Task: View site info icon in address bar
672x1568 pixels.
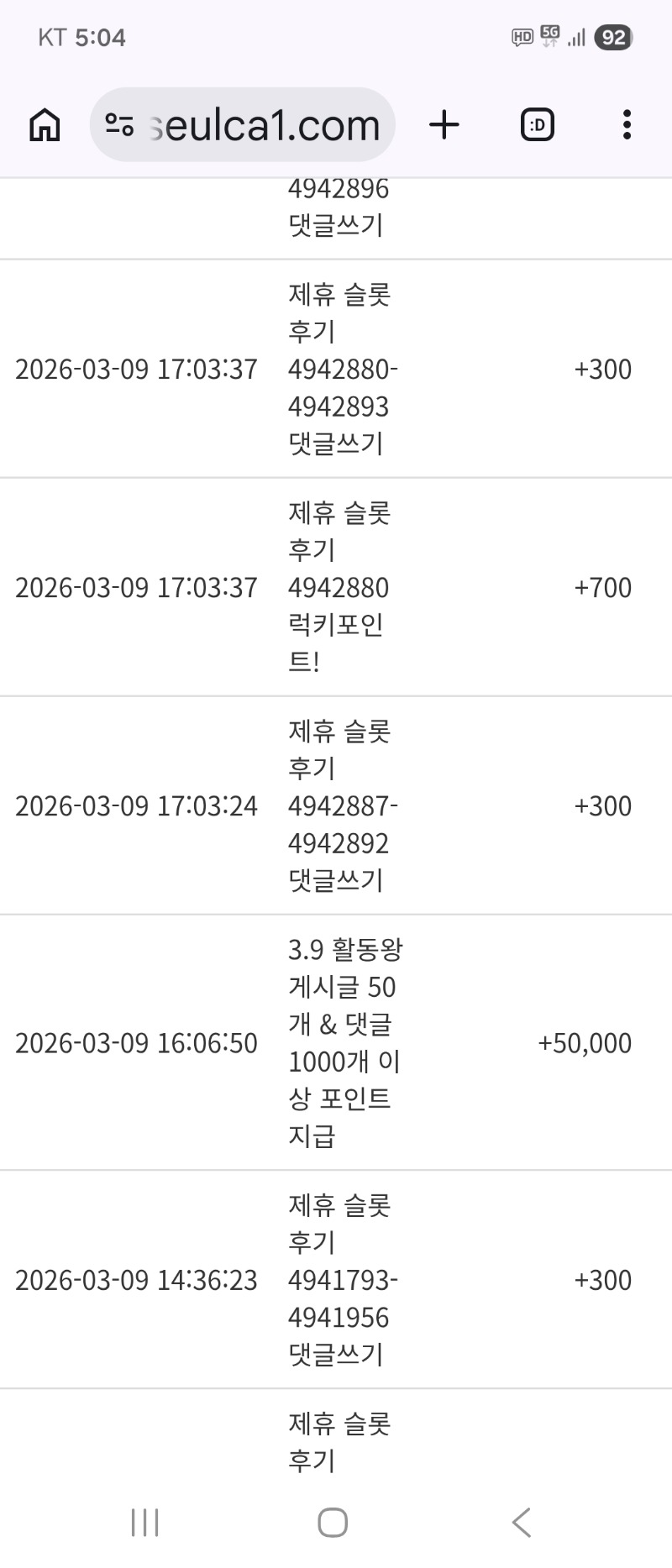Action: 119,125
